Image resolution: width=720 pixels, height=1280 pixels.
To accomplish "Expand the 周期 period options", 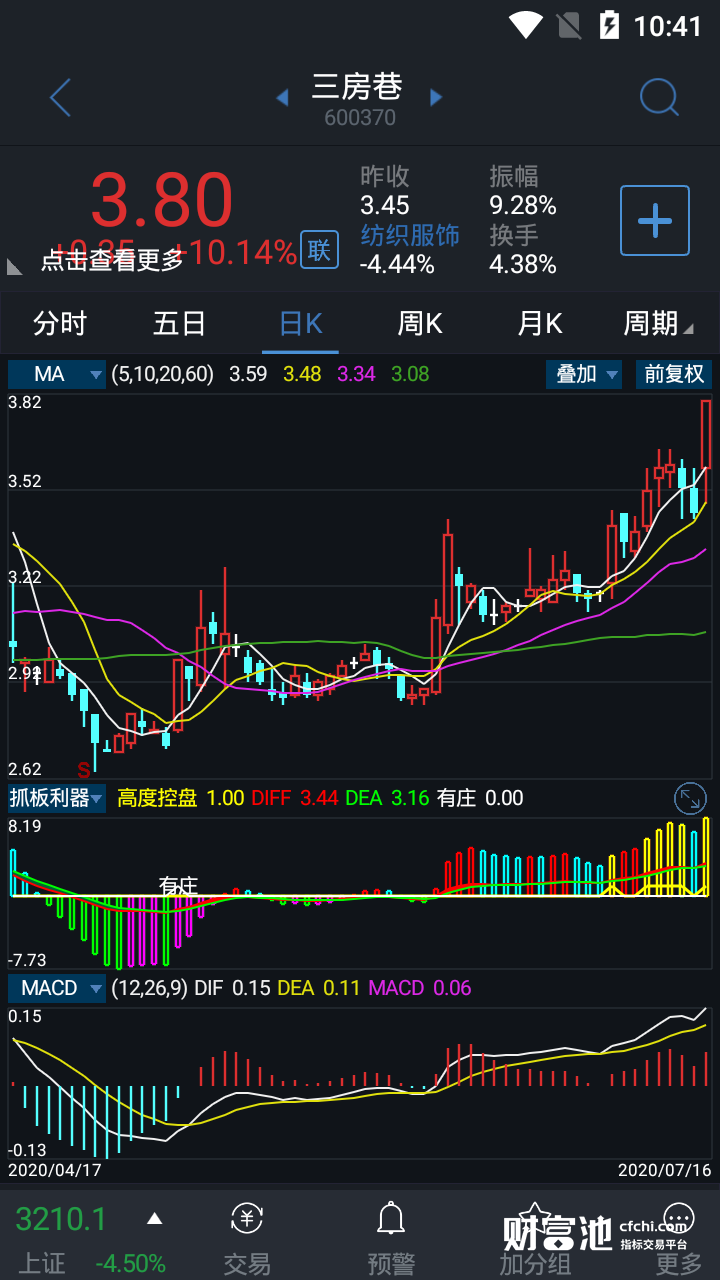I will [657, 324].
